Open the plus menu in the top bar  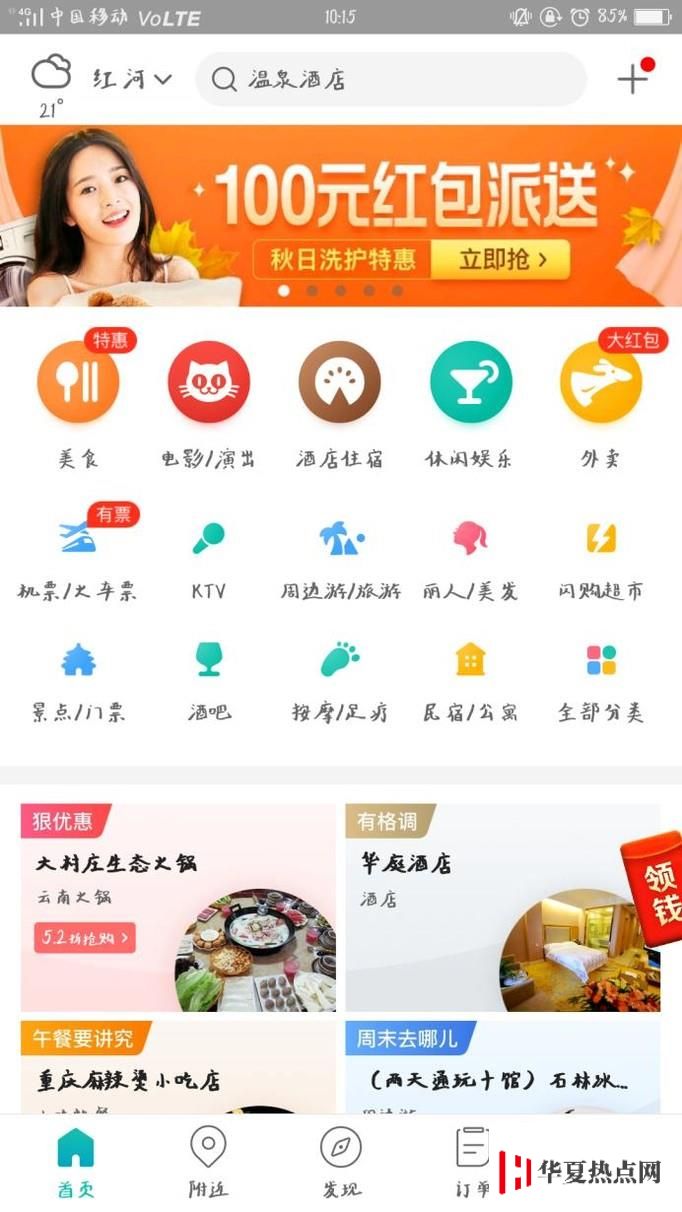[x=633, y=79]
